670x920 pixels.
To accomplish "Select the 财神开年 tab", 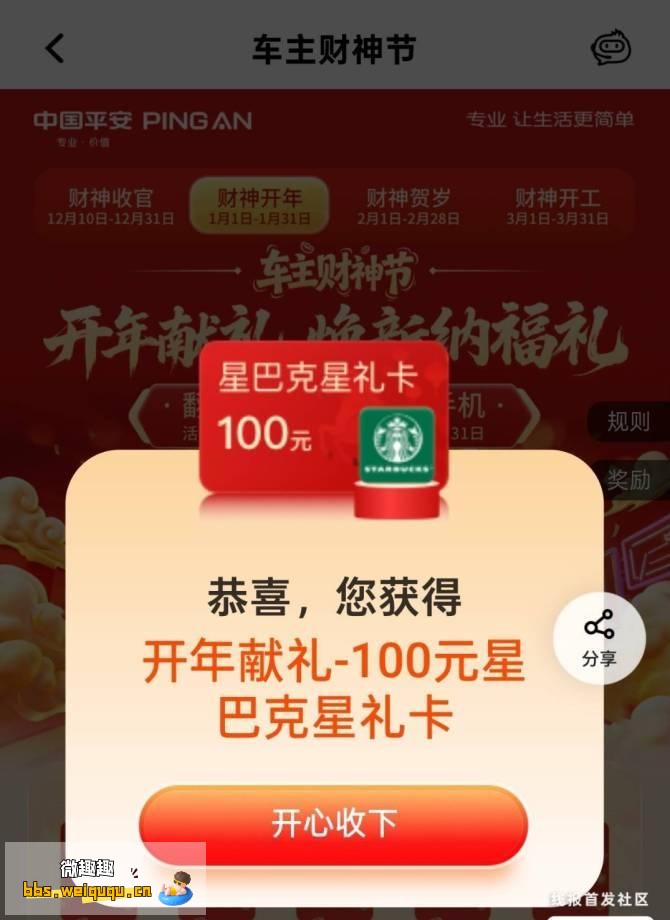I will pos(260,207).
